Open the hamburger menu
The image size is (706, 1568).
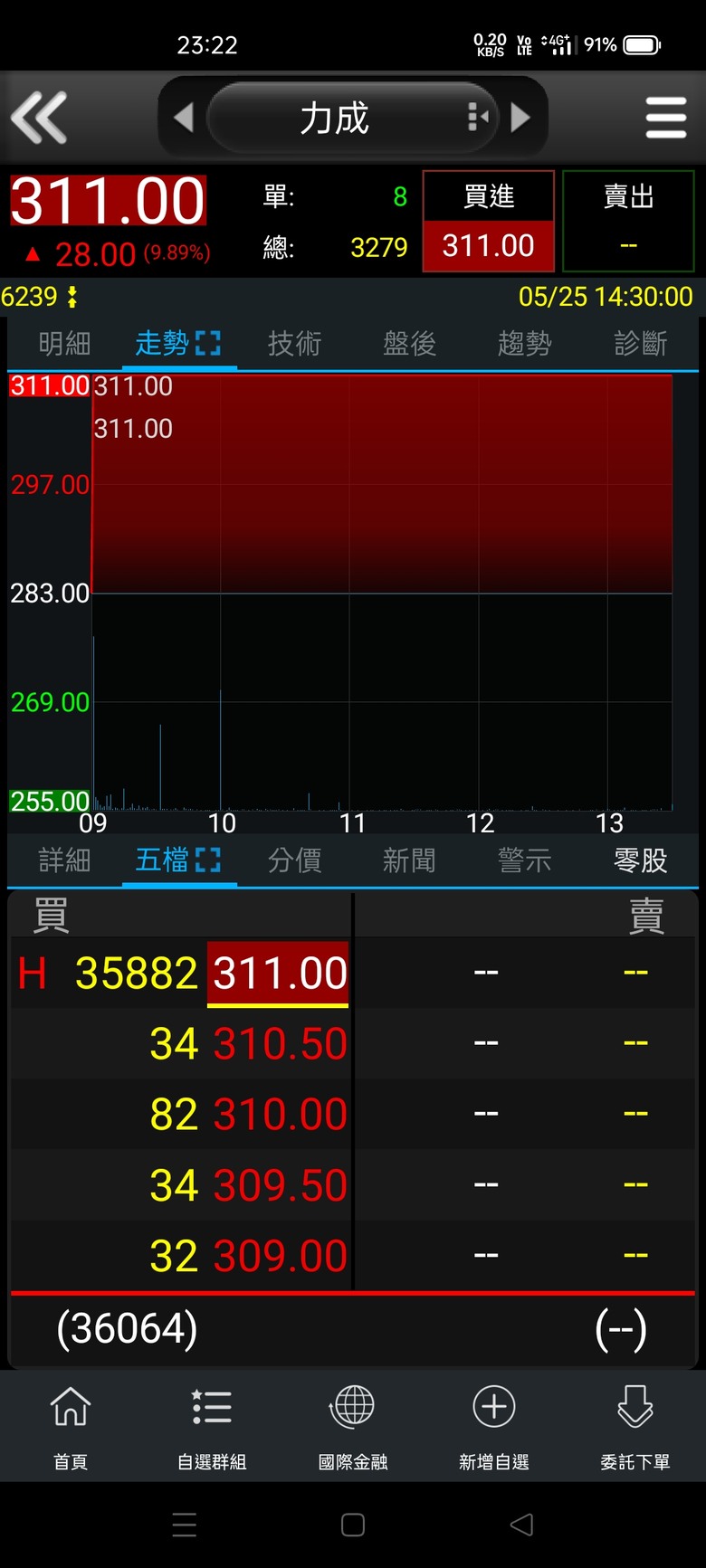coord(666,118)
